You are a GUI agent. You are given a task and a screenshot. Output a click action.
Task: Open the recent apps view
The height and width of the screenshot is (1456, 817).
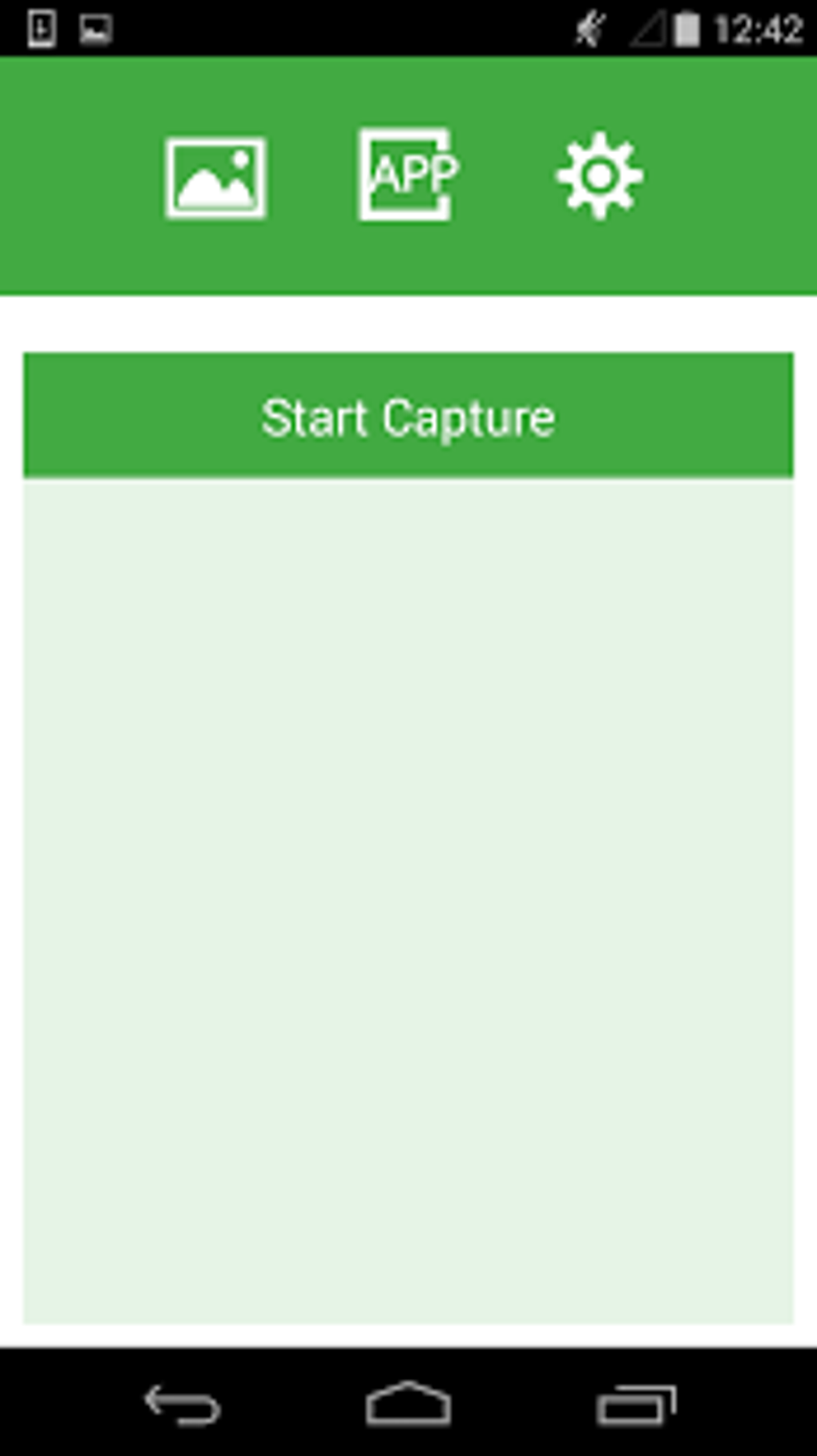tap(636, 1405)
